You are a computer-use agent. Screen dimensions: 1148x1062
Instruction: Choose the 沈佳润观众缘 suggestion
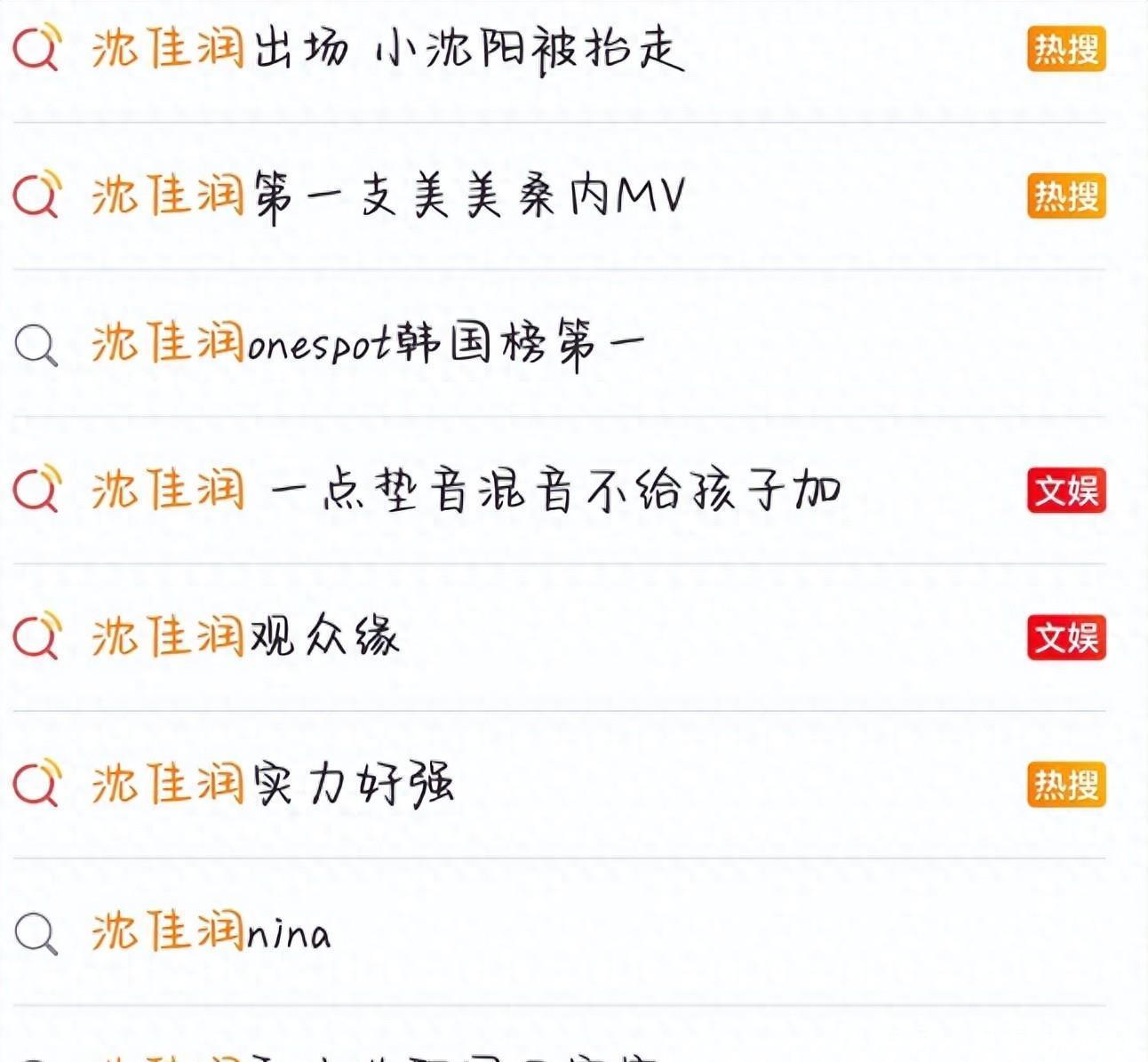pos(246,637)
